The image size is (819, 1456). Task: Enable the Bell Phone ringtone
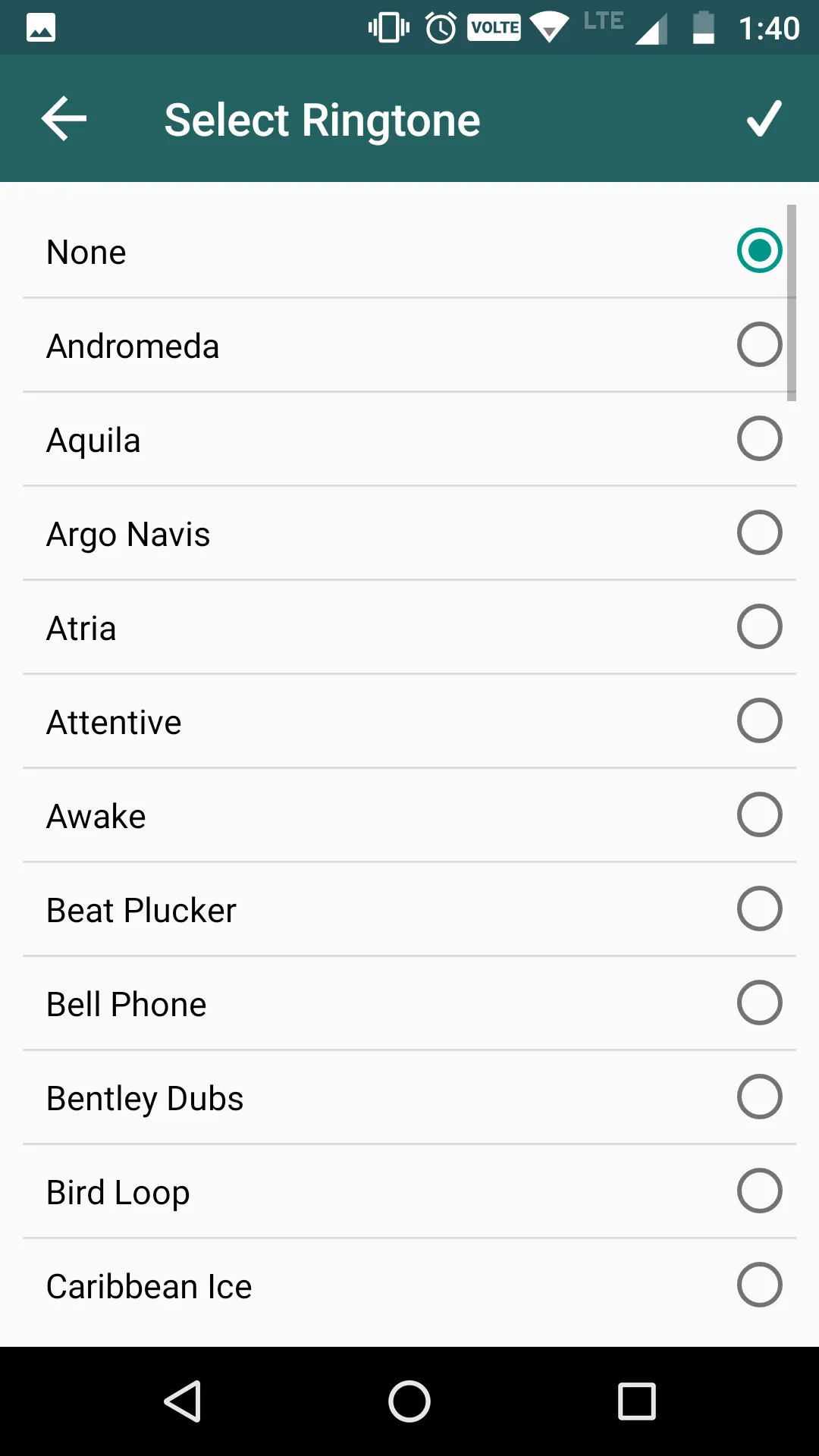pos(759,1003)
